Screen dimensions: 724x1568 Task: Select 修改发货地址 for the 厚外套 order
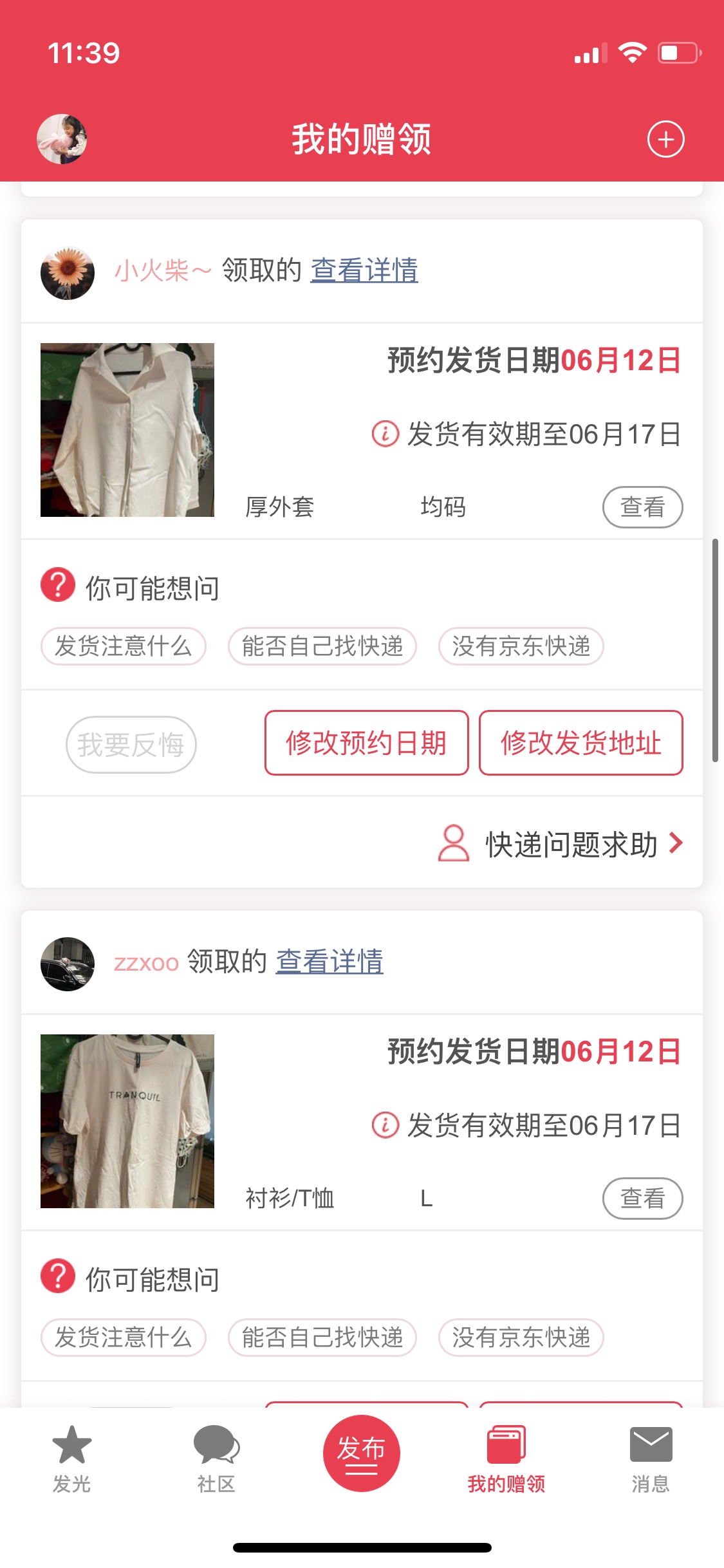click(x=580, y=743)
